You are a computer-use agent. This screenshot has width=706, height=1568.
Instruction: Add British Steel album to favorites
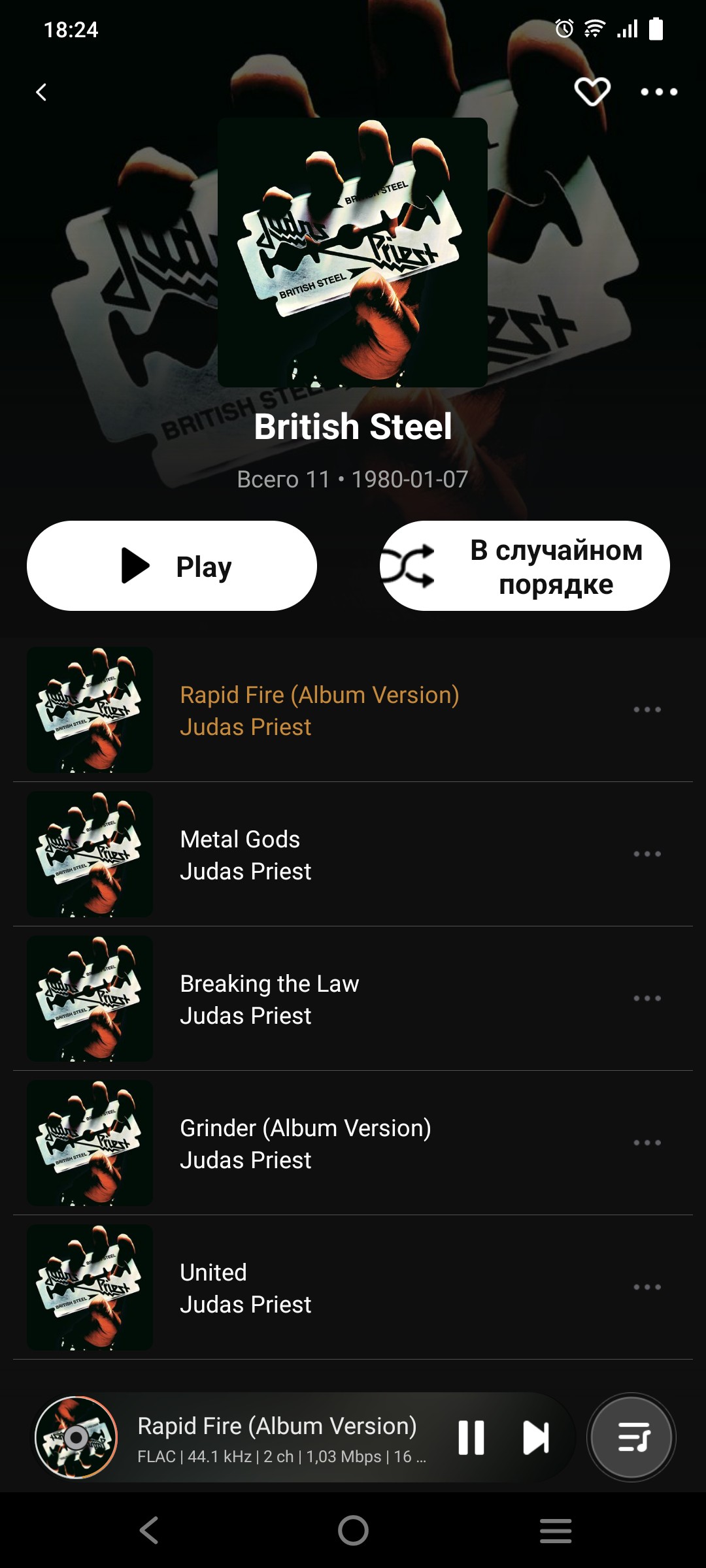point(592,91)
